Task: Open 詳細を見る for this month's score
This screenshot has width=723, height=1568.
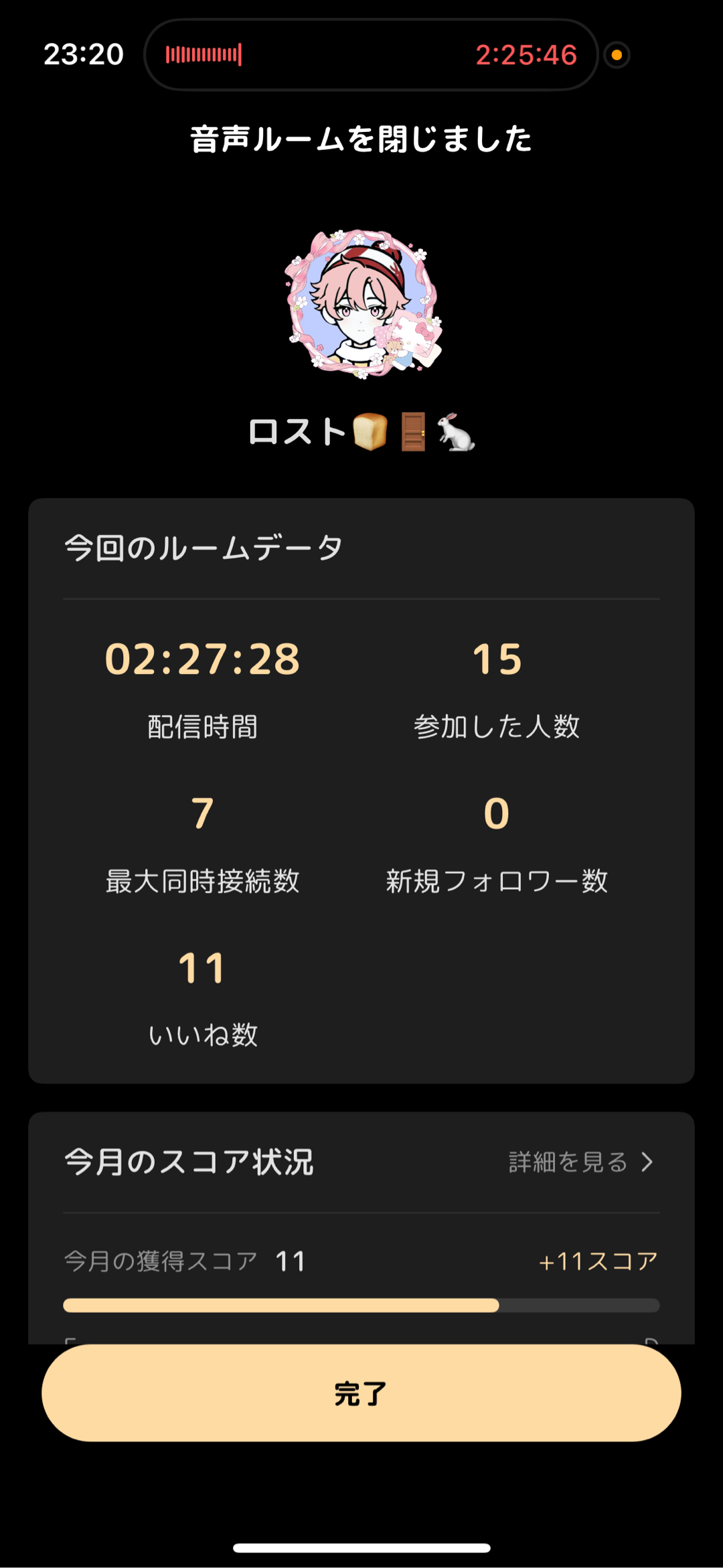Action: pos(580,1162)
